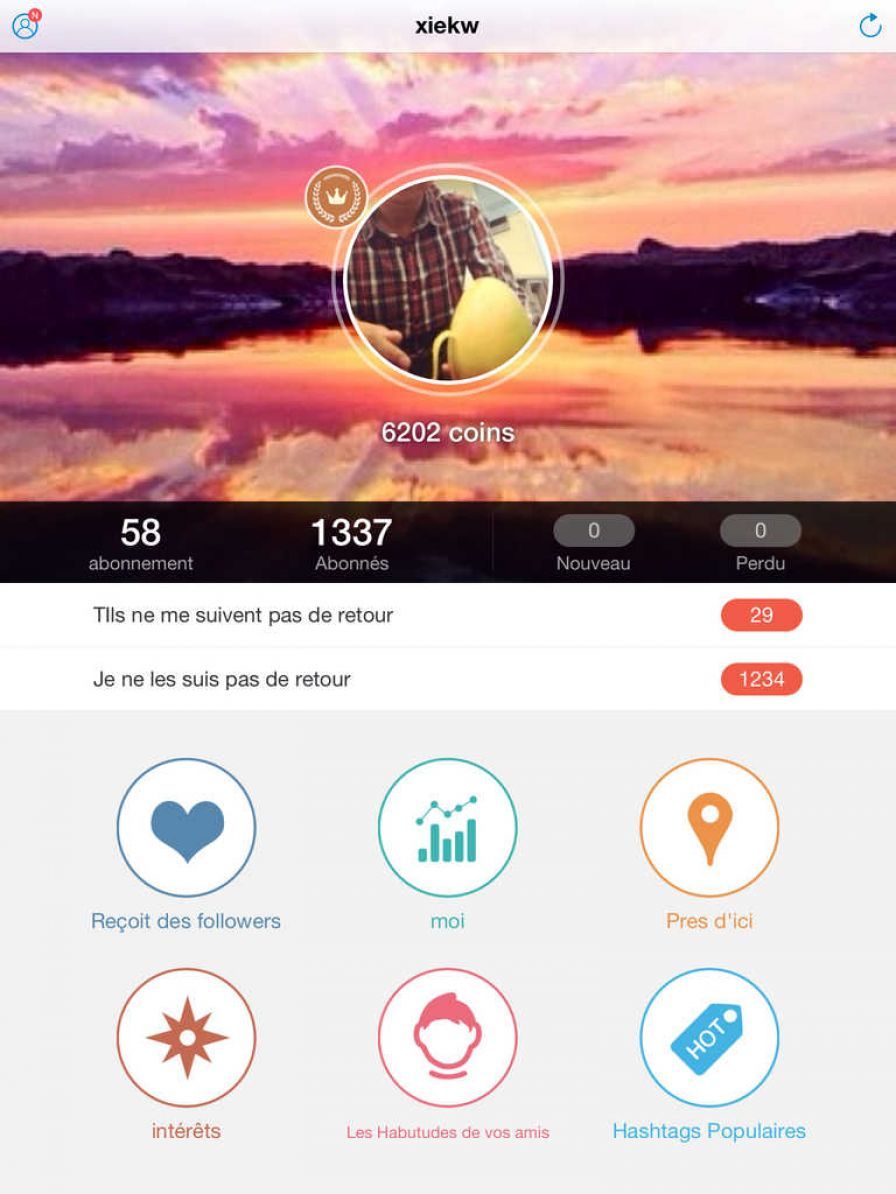Screen dimensions: 896x1194
Task: Show Perdu followers
Action: pyautogui.click(x=760, y=543)
